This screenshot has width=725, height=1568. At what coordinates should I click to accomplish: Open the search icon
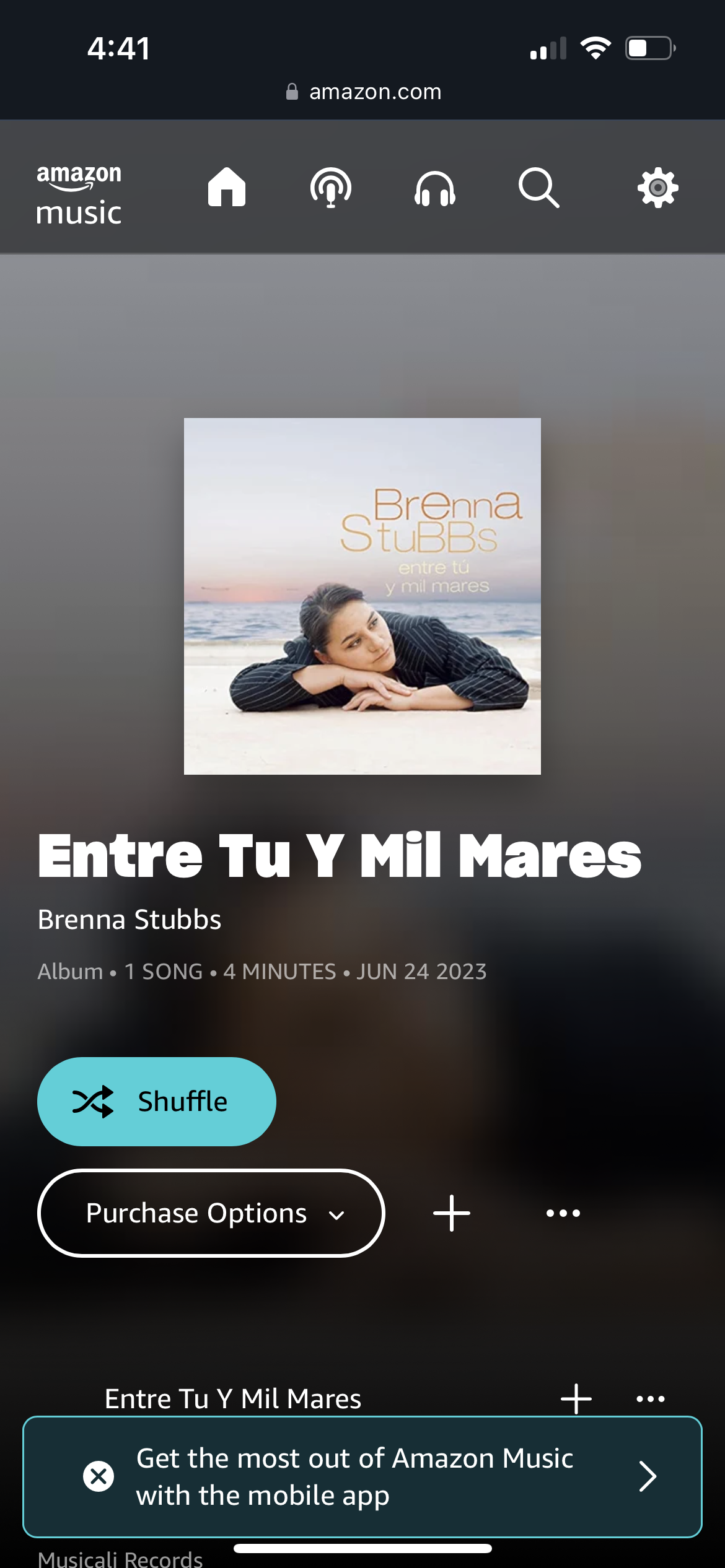[538, 187]
